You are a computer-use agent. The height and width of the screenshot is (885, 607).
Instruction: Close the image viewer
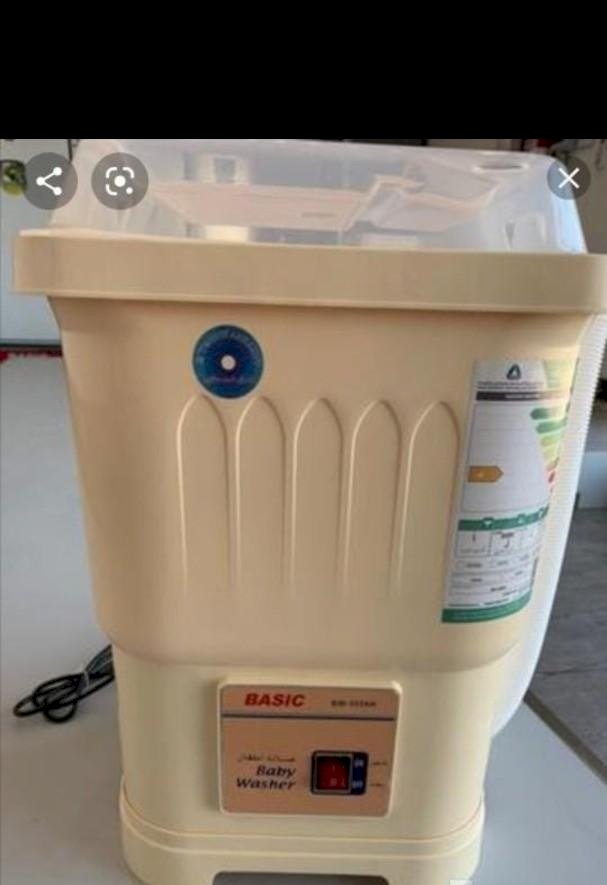tap(568, 179)
